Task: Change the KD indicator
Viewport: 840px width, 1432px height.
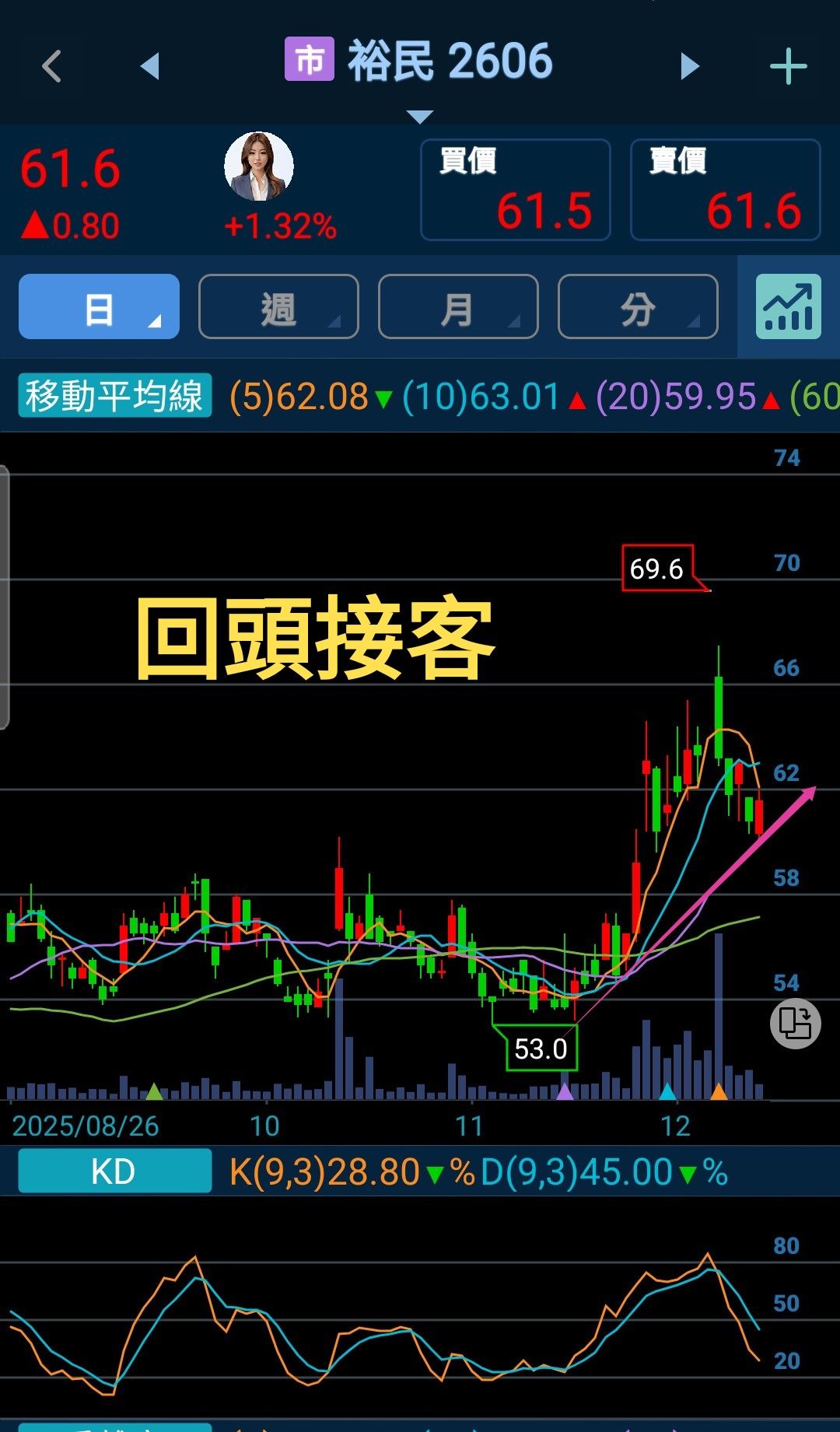Action: [115, 1171]
